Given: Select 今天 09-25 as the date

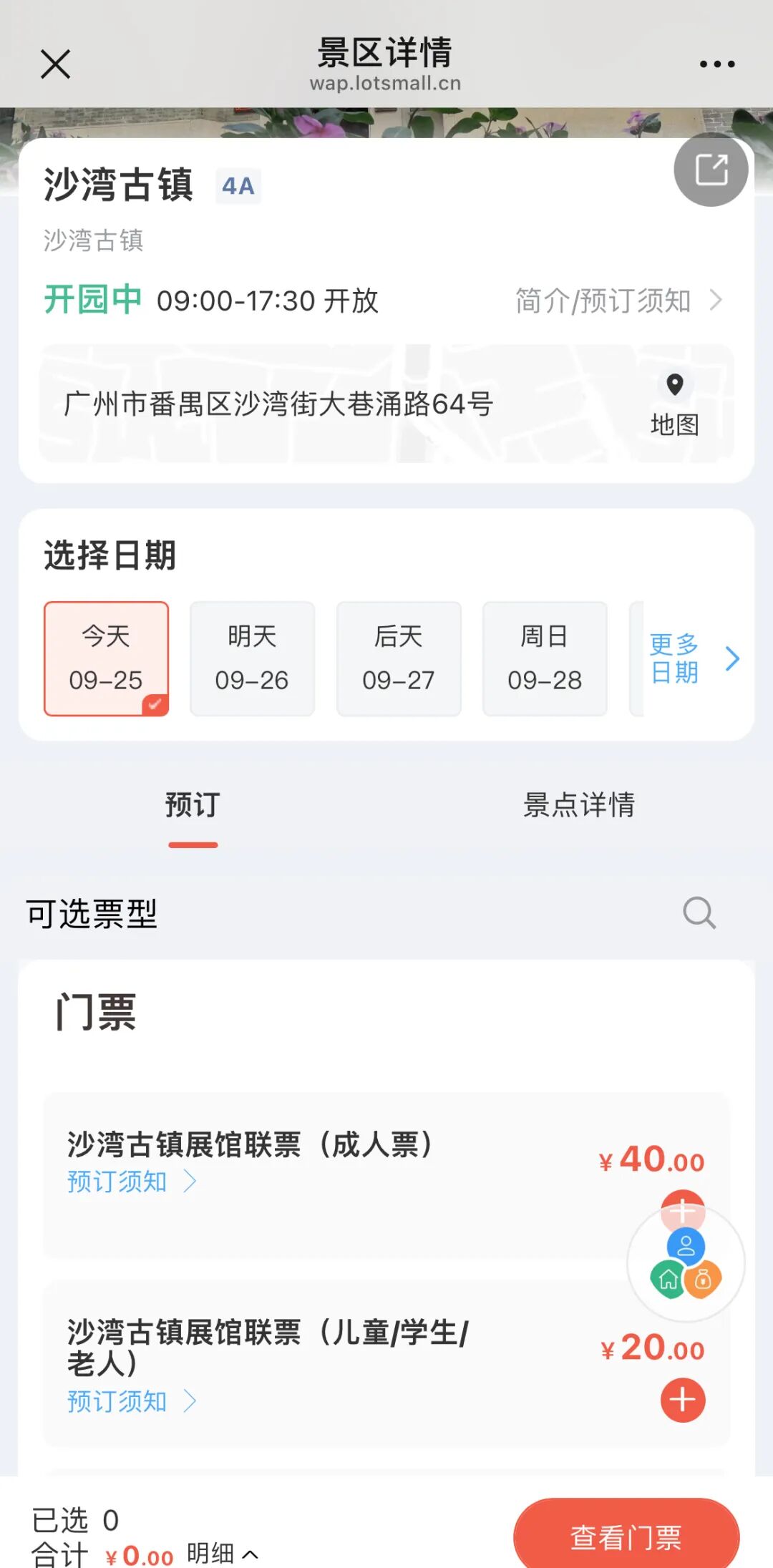Looking at the screenshot, I should (106, 658).
